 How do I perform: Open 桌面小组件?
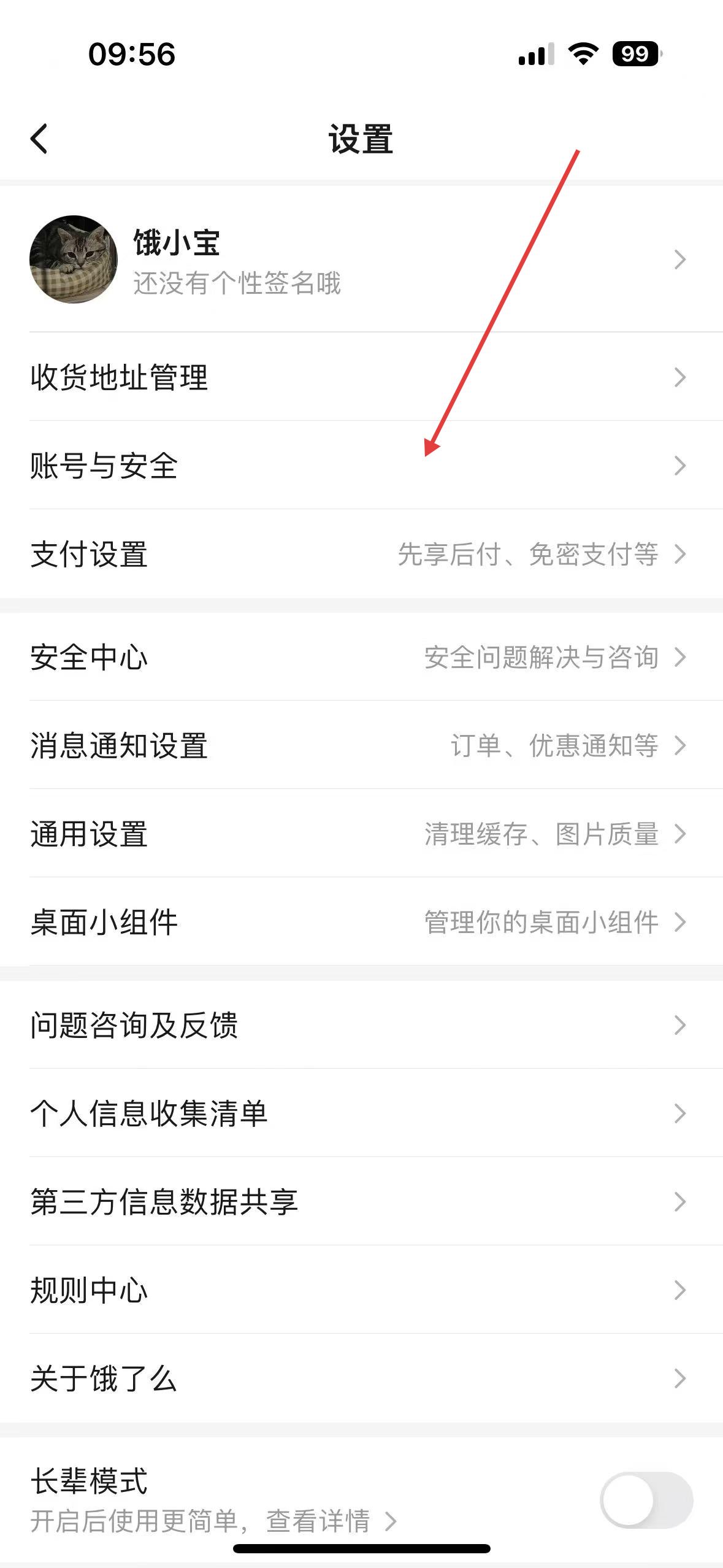(361, 922)
